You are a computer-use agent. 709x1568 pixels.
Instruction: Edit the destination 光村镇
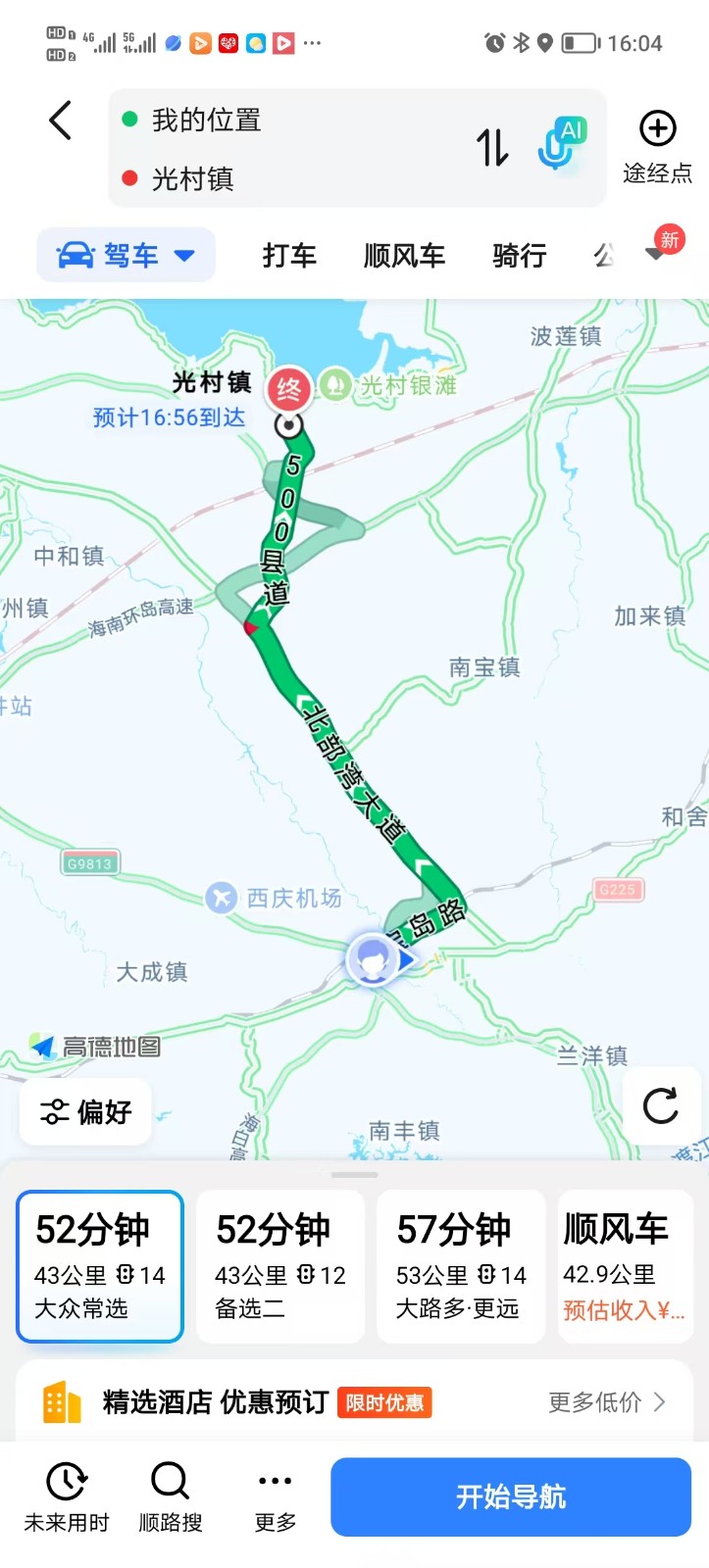[x=193, y=179]
